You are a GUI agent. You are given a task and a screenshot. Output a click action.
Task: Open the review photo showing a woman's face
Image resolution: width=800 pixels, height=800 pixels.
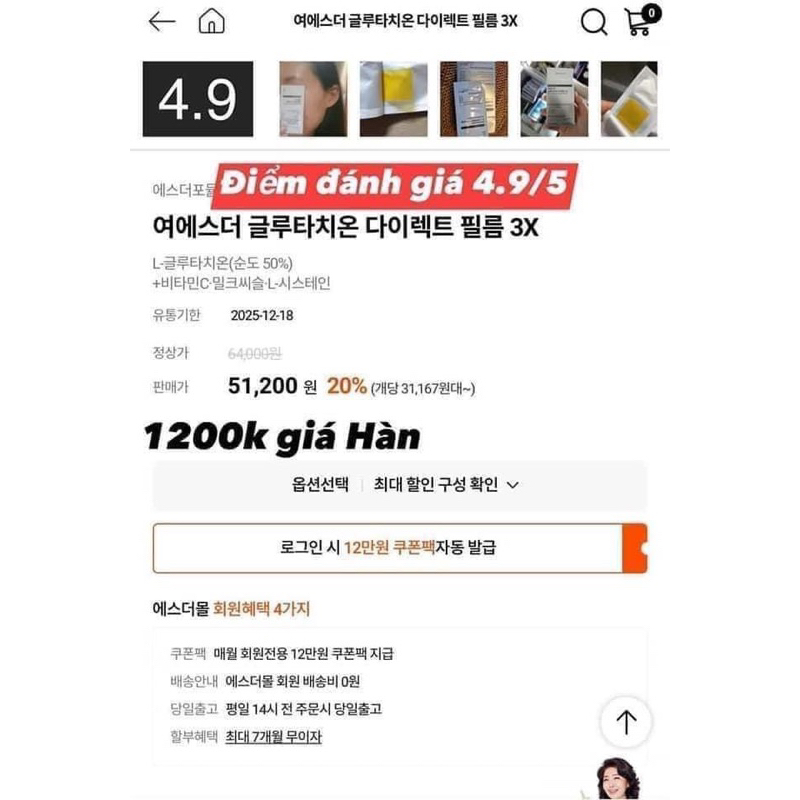point(313,99)
